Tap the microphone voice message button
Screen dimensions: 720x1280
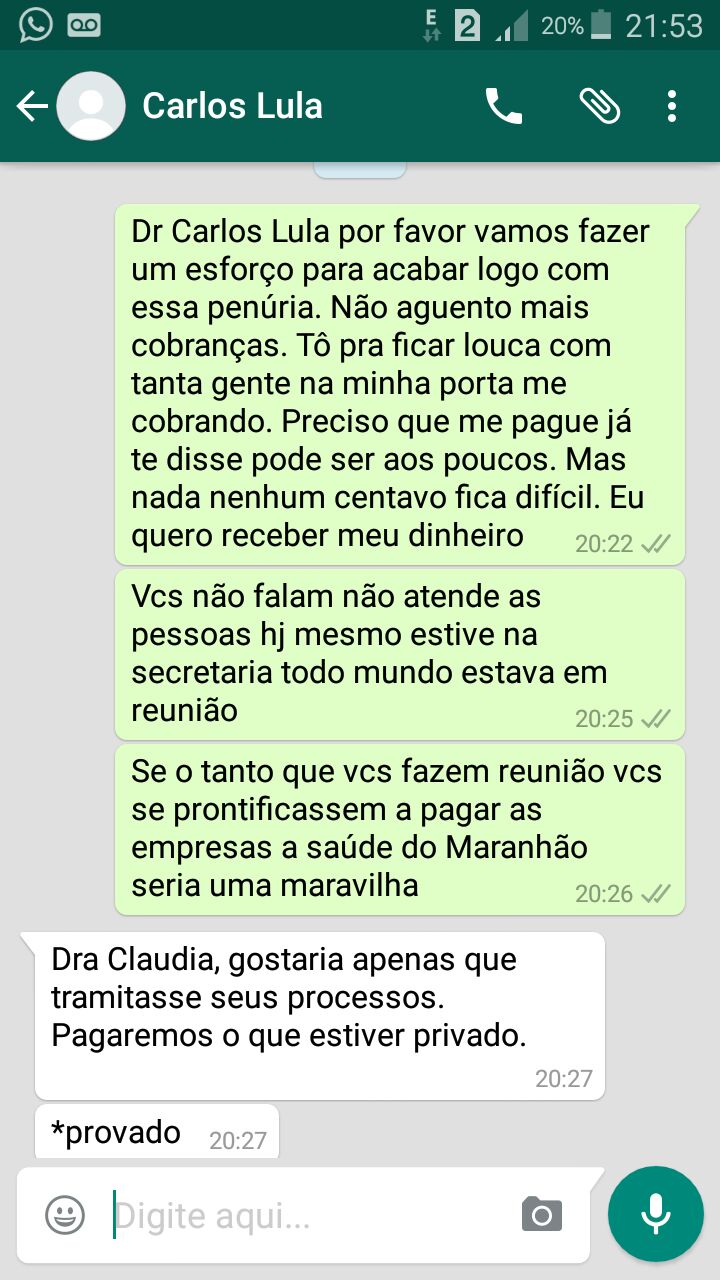point(656,1214)
